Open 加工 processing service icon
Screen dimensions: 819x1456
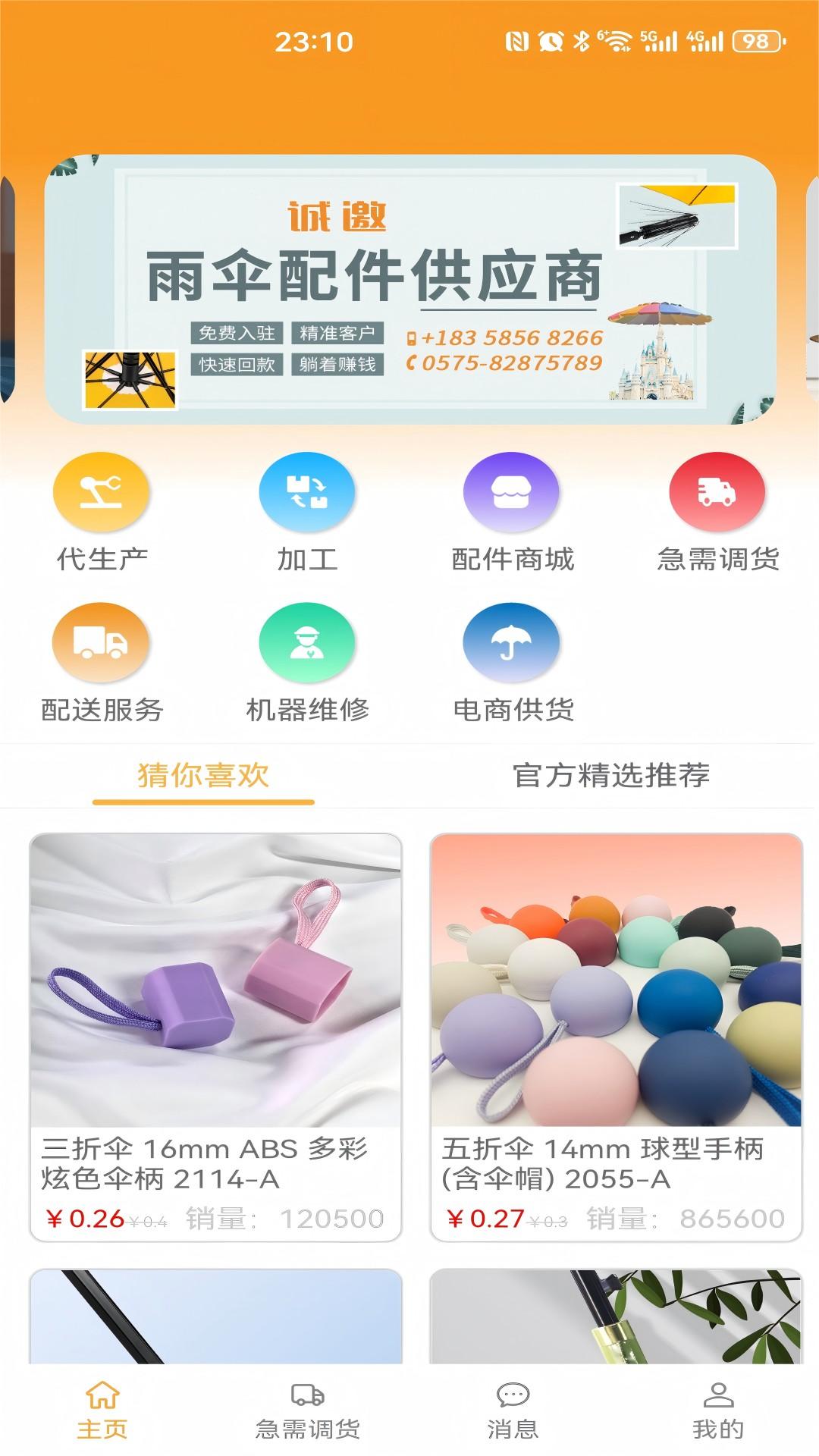point(306,491)
